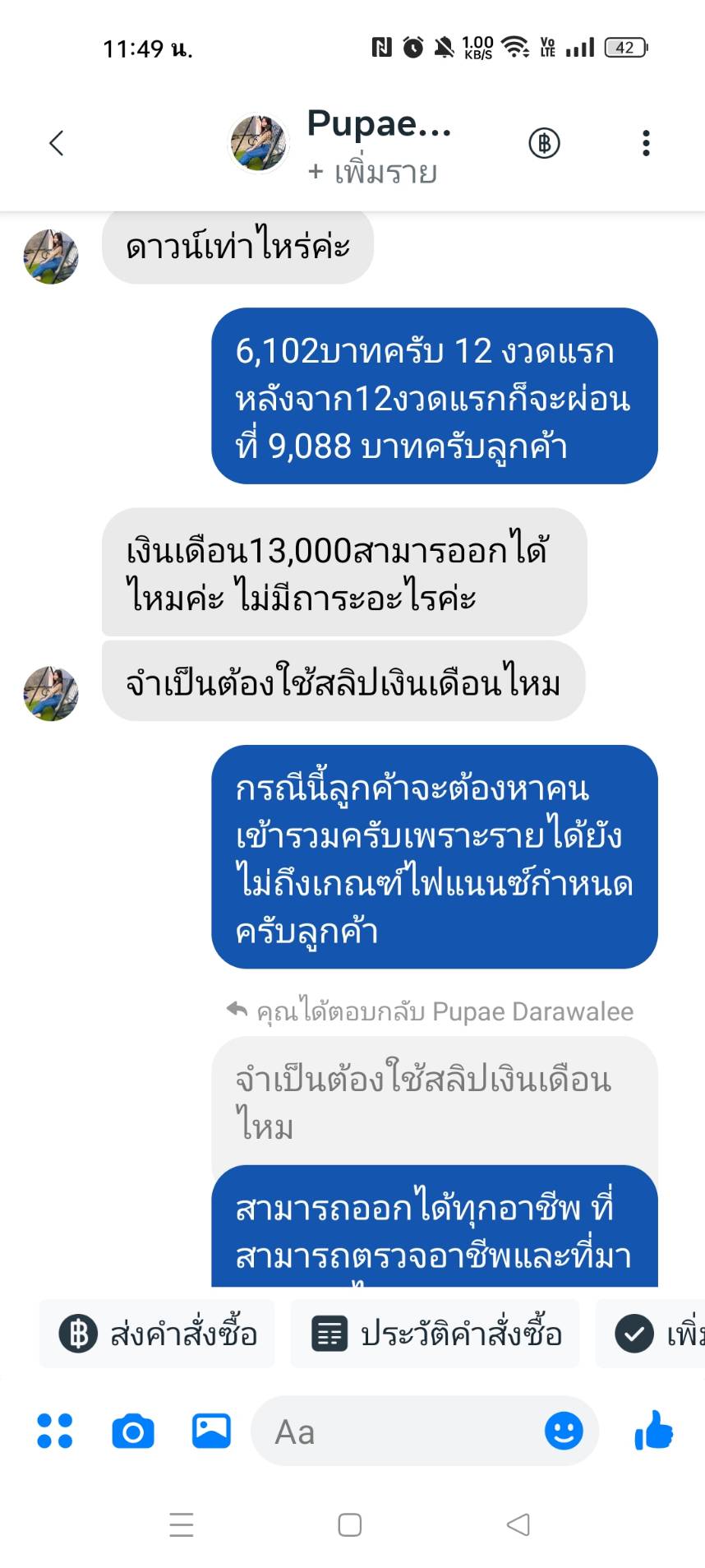Tap the system back navigation button

click(x=518, y=1525)
